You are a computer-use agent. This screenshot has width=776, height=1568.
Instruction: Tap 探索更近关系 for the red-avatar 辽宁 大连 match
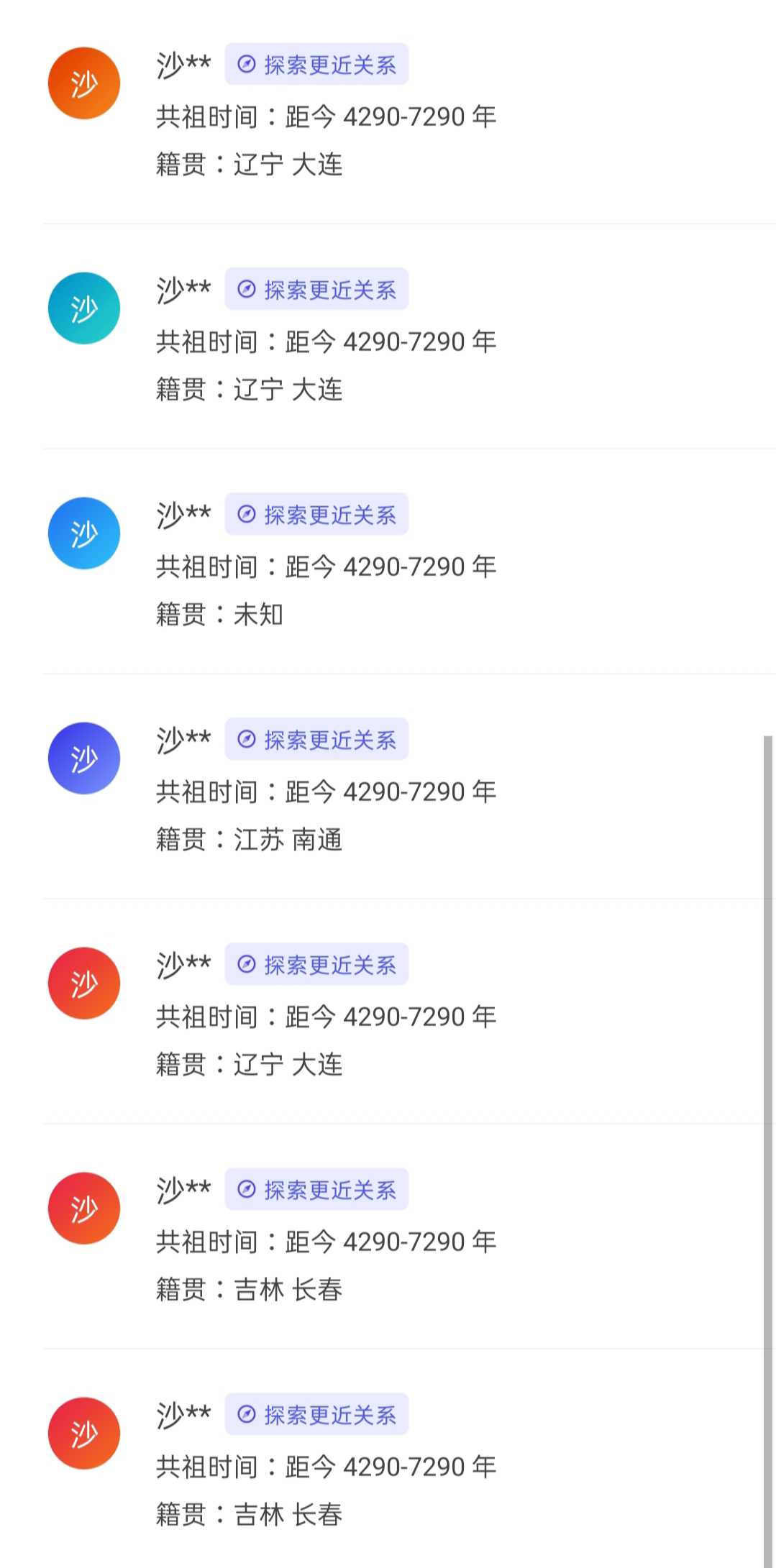316,964
